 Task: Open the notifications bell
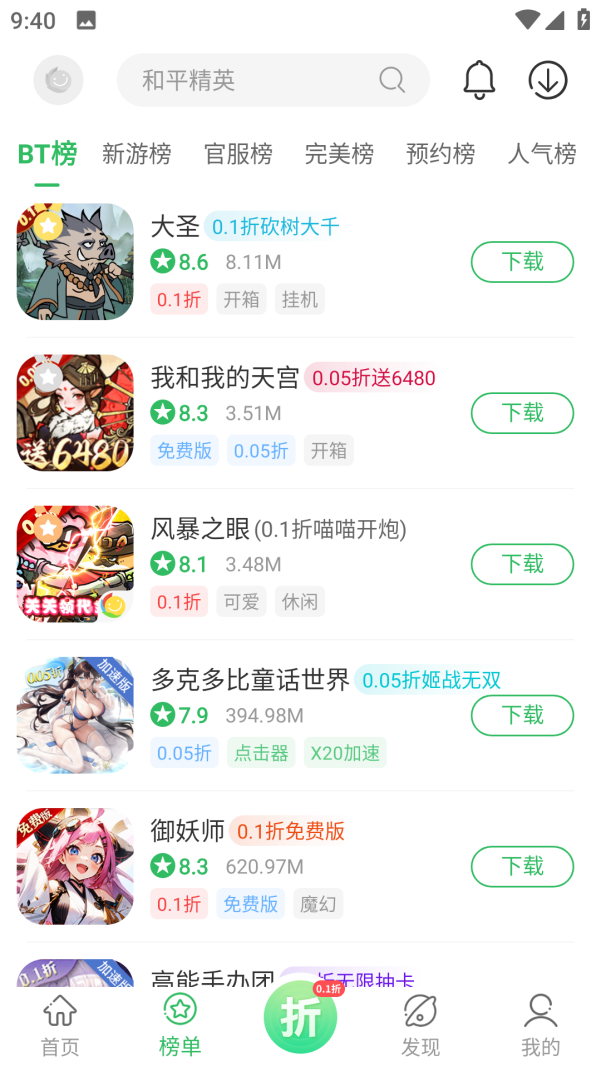coord(479,80)
